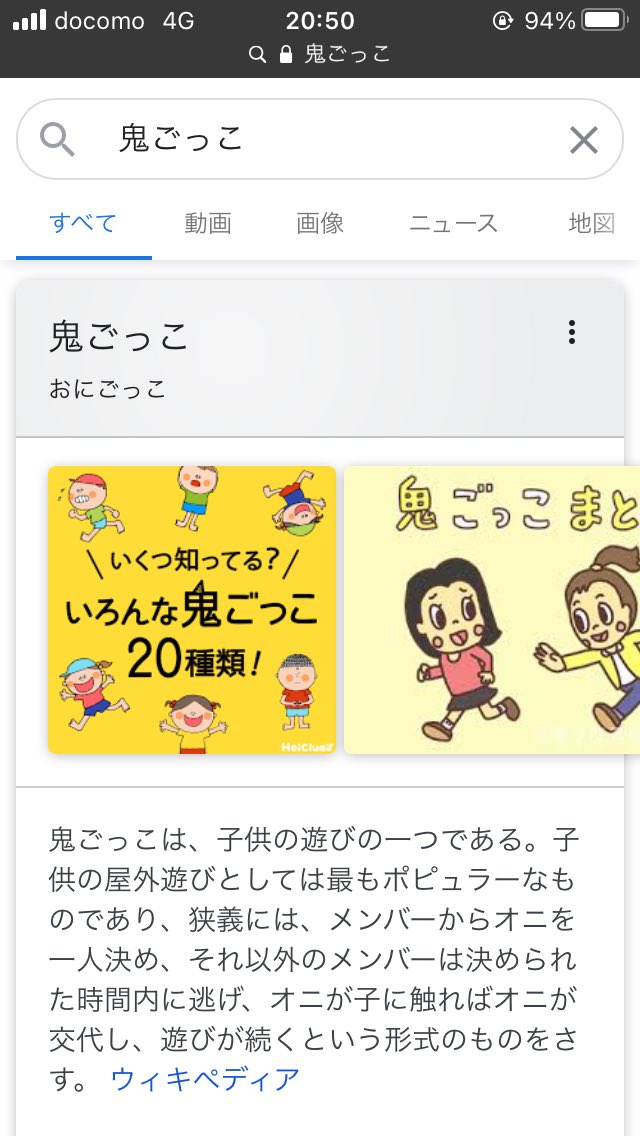Switch to the 動画 tab
Viewport: 640px width, 1136px height.
(208, 223)
